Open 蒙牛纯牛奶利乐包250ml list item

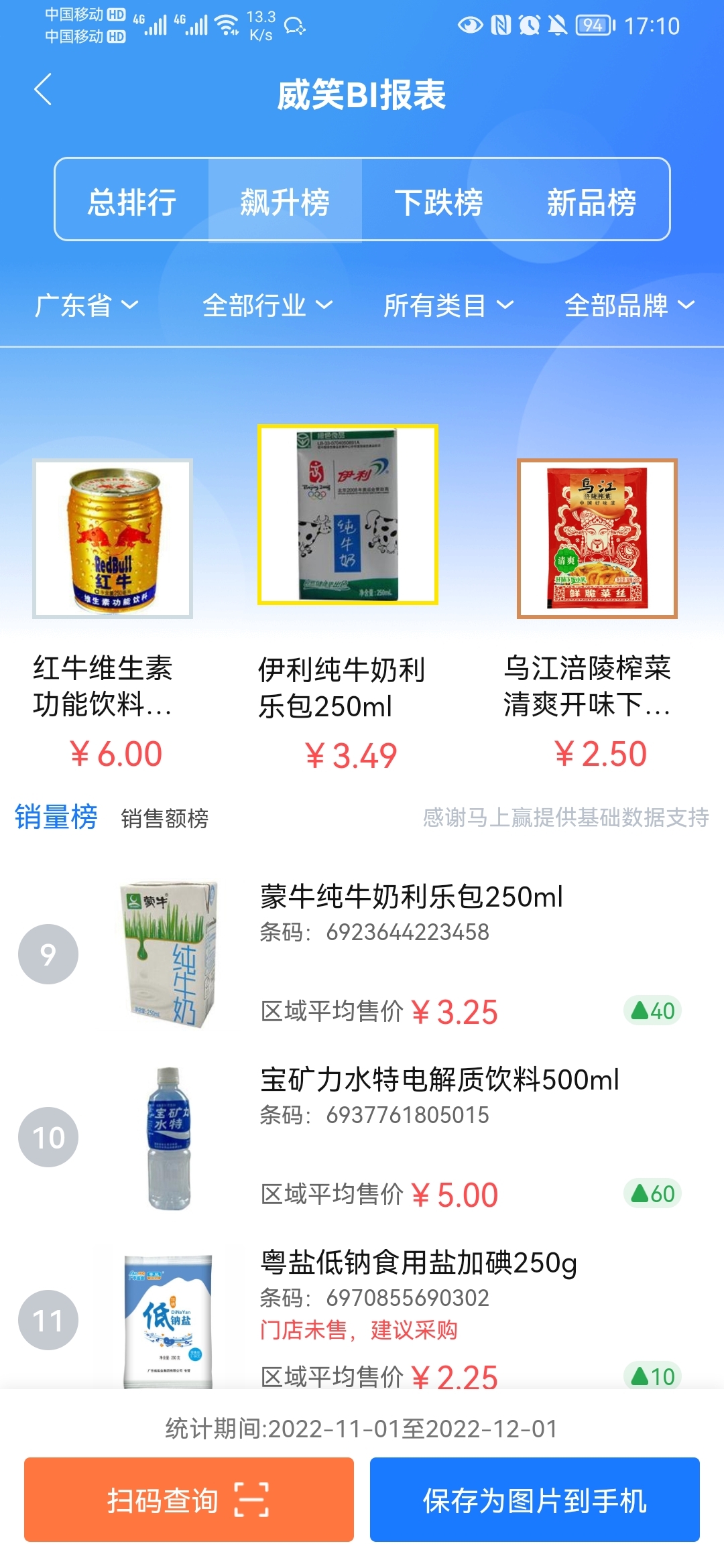(411, 897)
